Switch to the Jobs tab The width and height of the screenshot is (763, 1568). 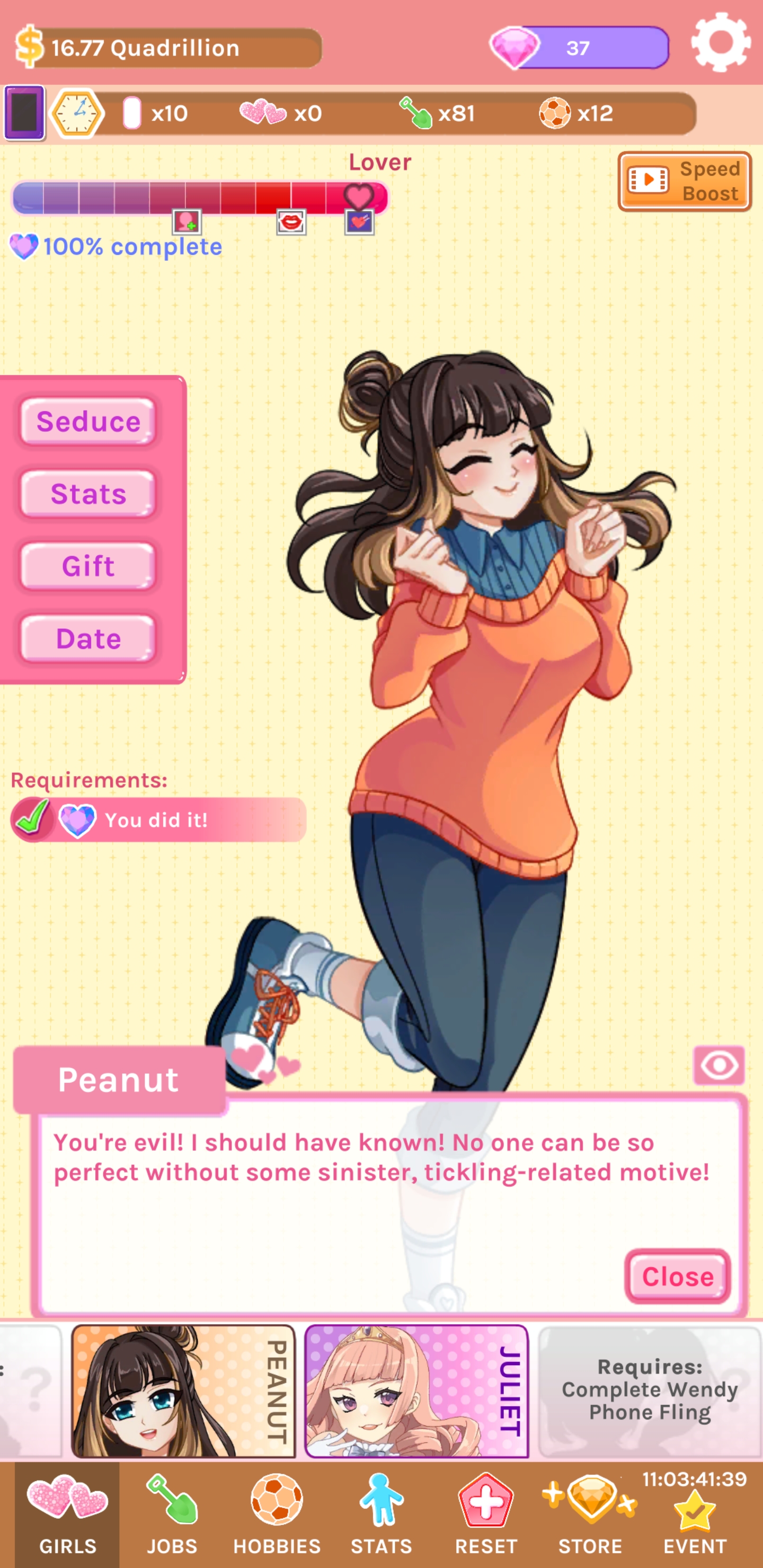click(172, 1514)
